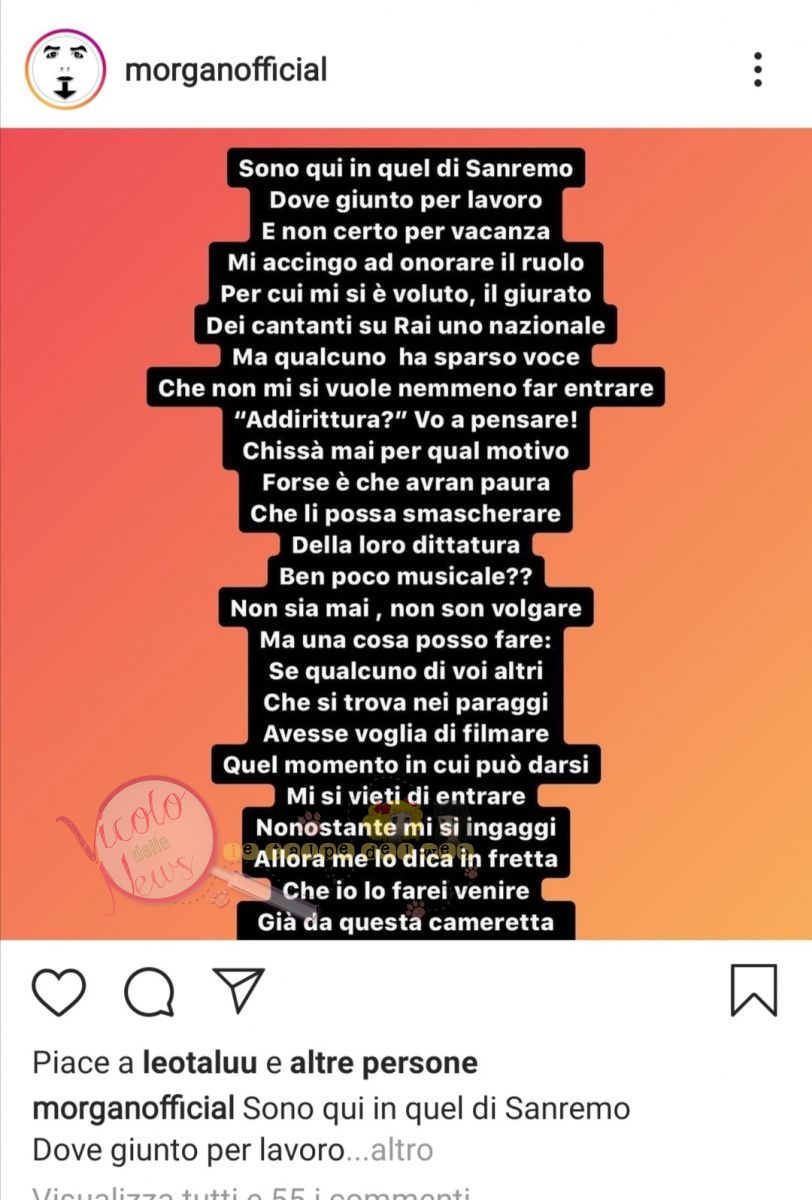View the altre persone likes list
This screenshot has width=812, height=1200.
(x=383, y=1062)
